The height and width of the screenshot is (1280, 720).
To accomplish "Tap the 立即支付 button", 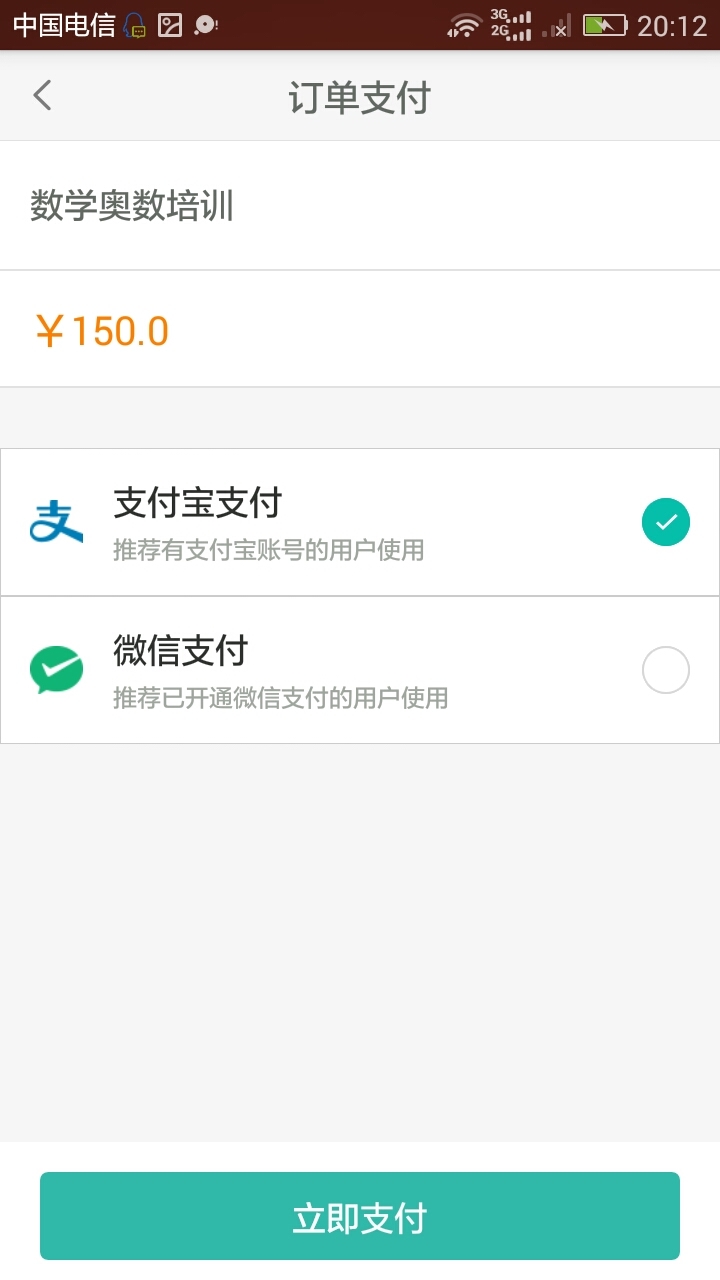I will coord(360,1216).
